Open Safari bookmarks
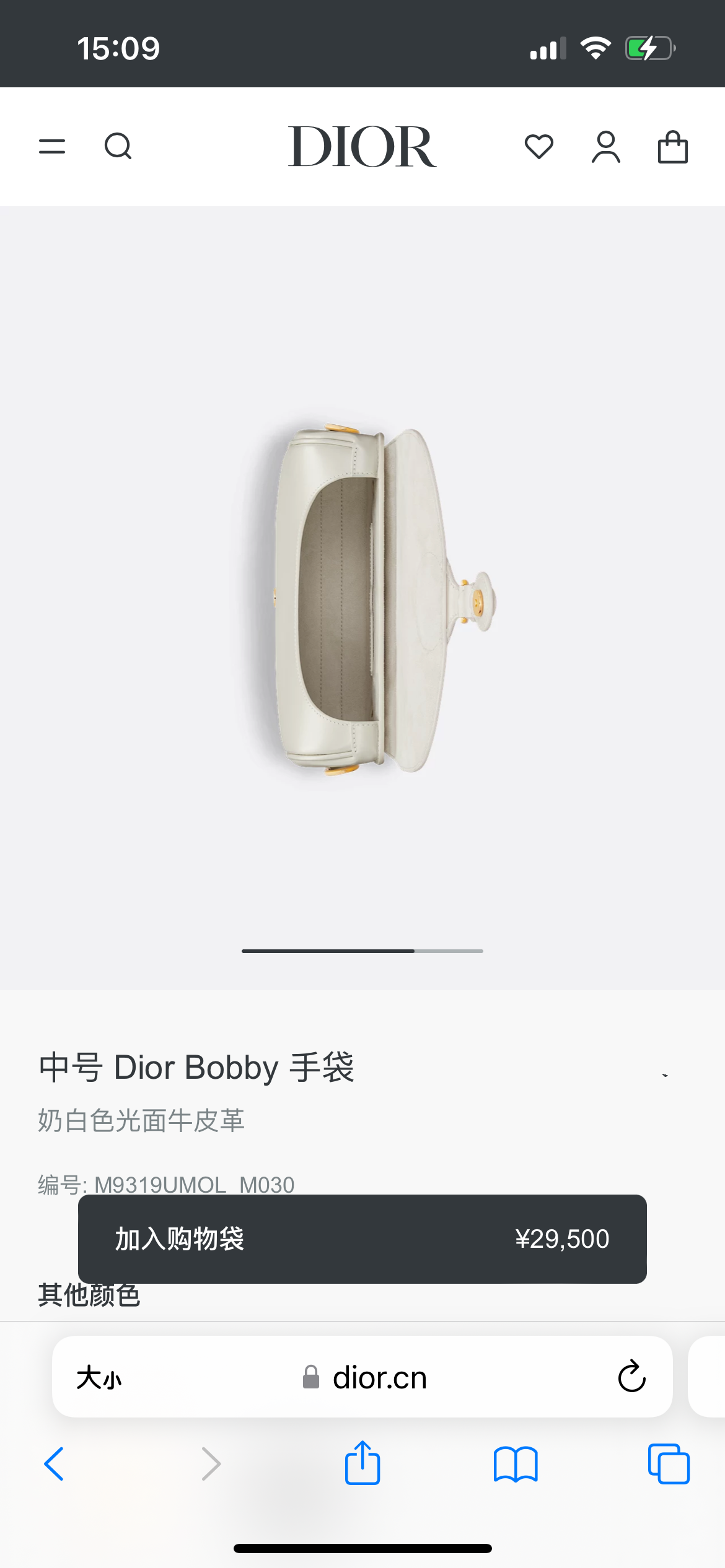Image resolution: width=725 pixels, height=1568 pixels. click(516, 1464)
